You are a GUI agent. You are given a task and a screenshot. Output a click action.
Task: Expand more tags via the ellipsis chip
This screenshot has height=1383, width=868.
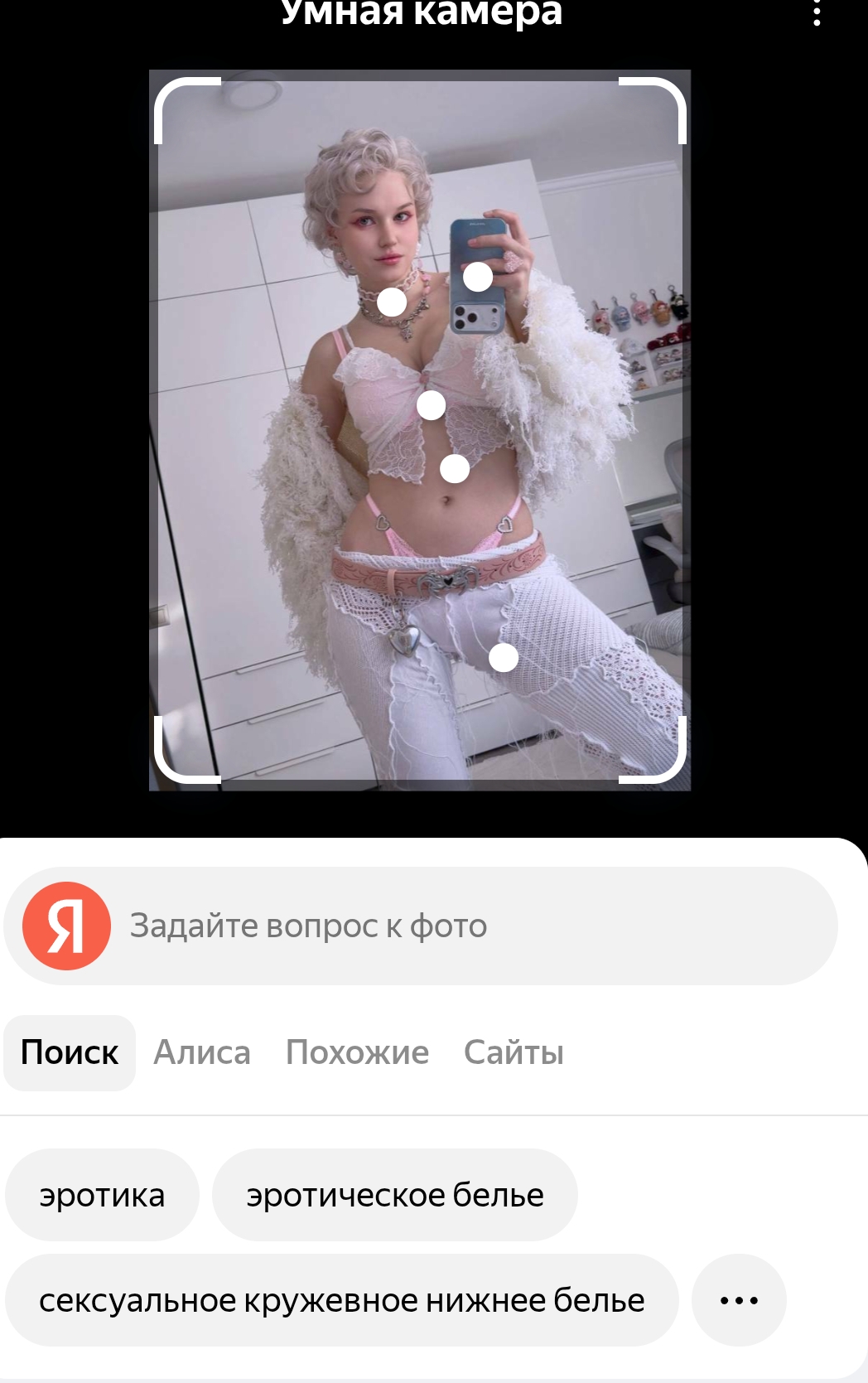[739, 1300]
